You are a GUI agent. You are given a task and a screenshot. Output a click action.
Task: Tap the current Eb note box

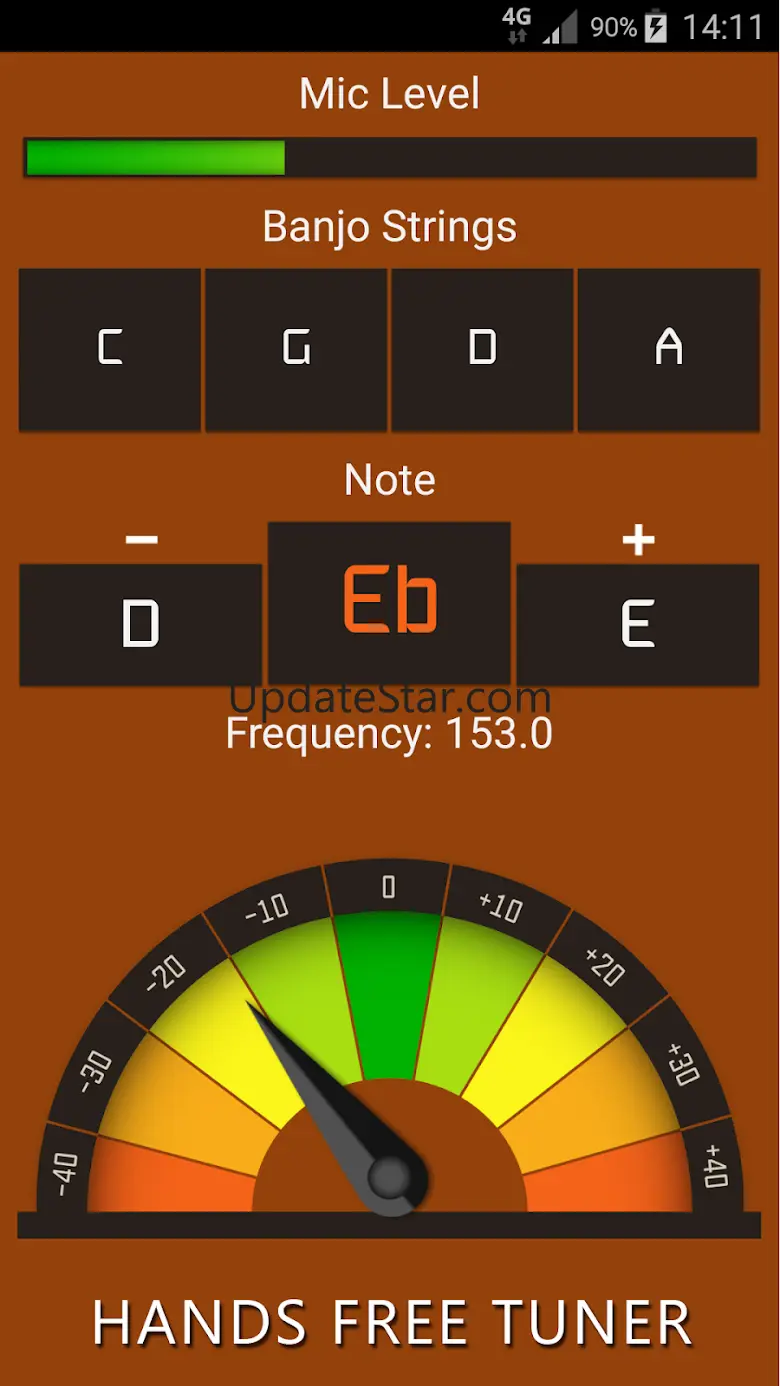(390, 602)
